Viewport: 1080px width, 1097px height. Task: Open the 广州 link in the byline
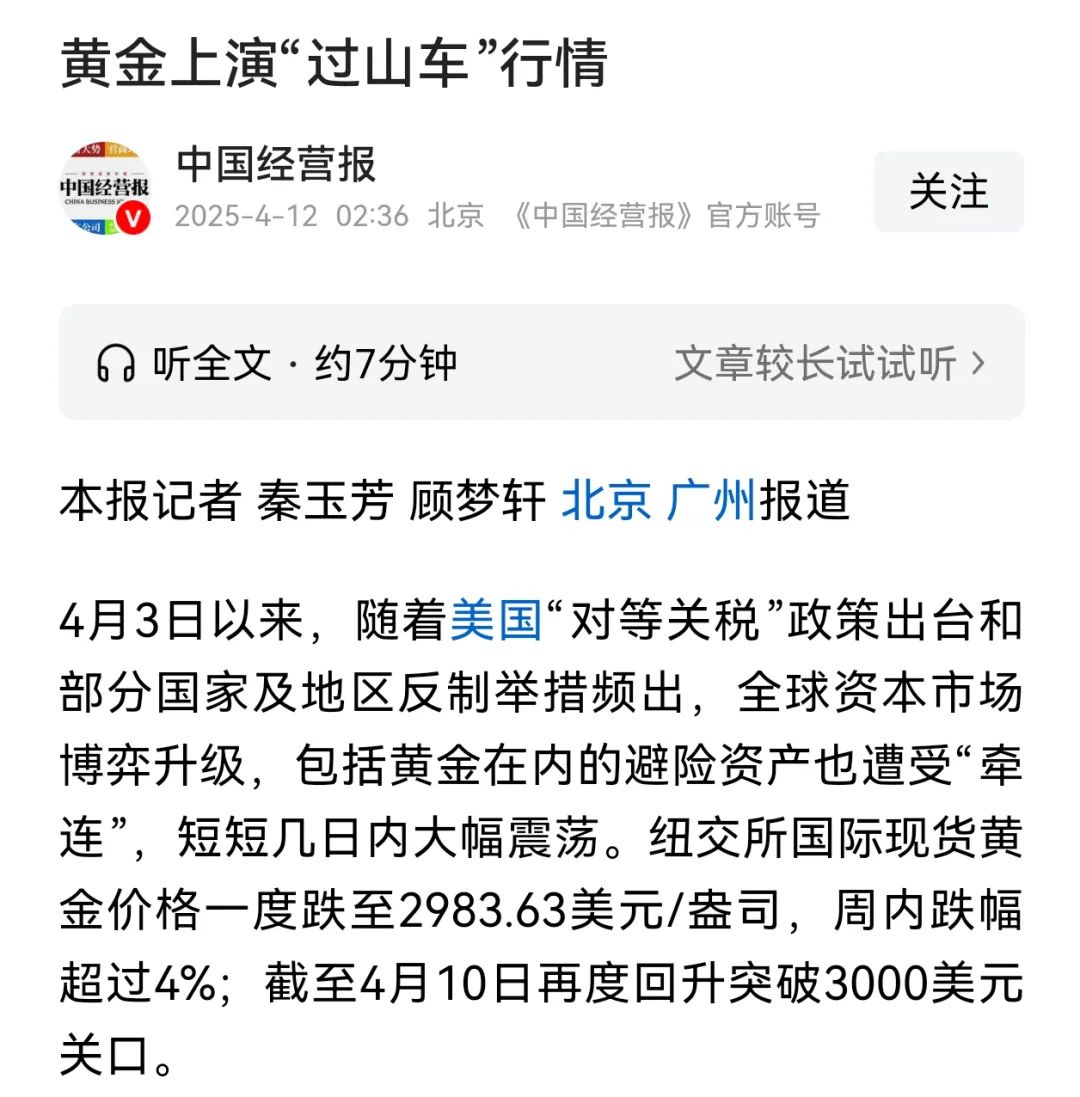[711, 500]
